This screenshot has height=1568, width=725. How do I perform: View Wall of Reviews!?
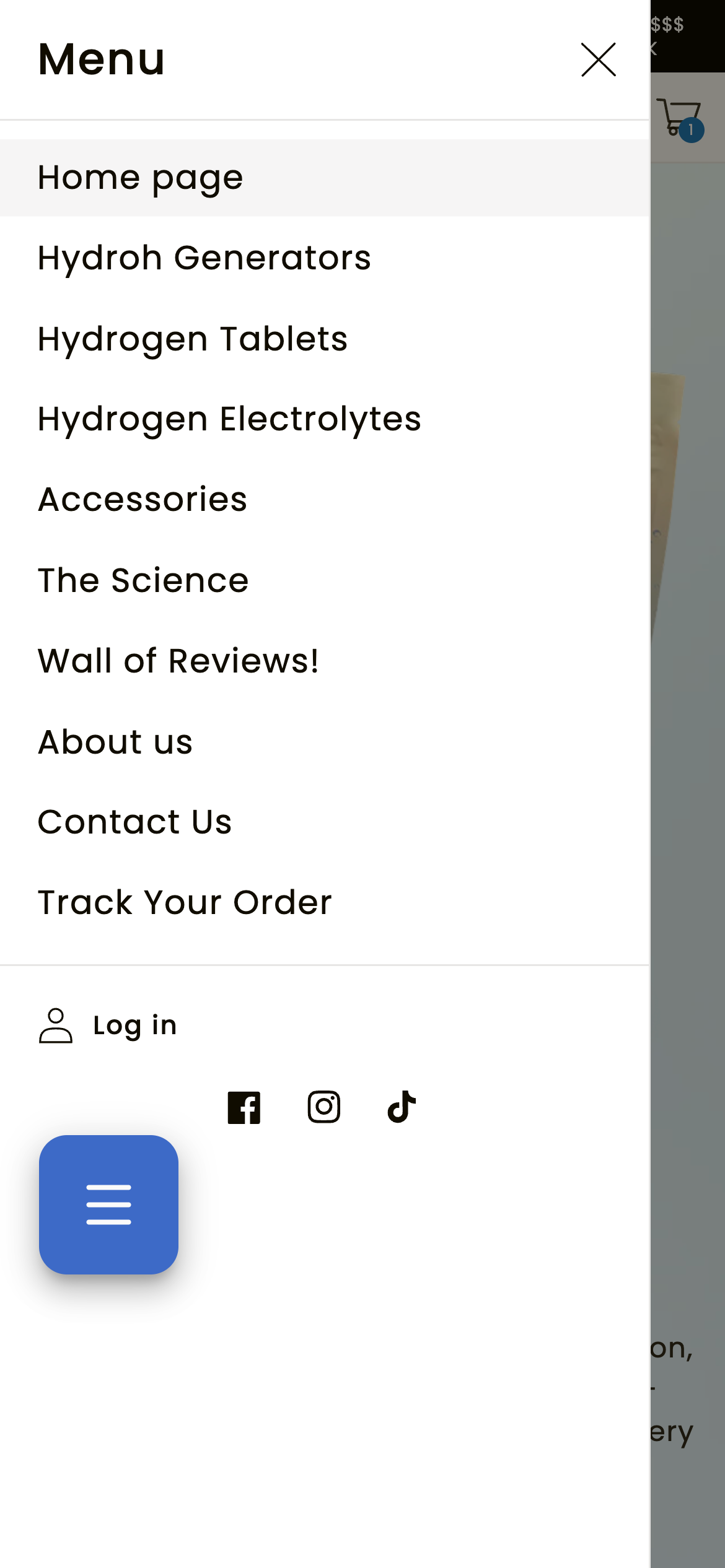pyautogui.click(x=325, y=661)
